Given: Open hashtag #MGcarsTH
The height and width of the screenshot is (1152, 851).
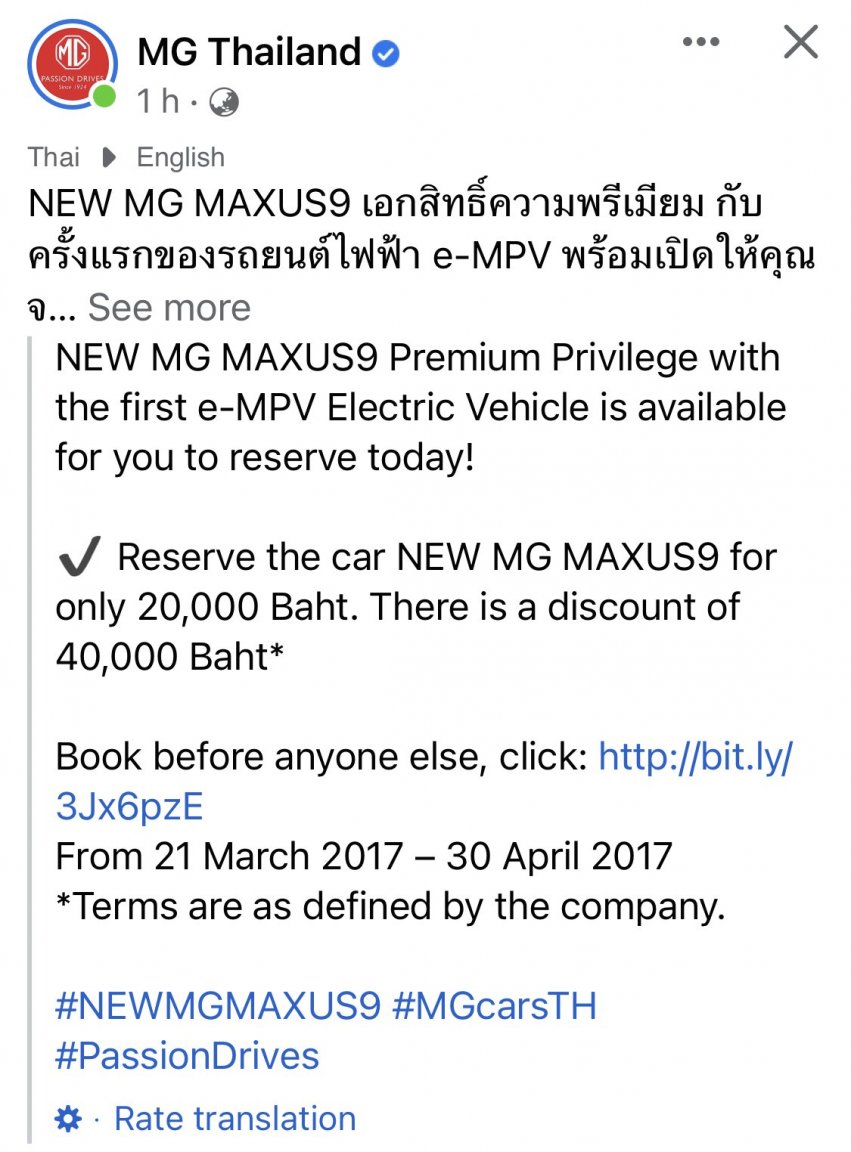Looking at the screenshot, I should point(494,1005).
